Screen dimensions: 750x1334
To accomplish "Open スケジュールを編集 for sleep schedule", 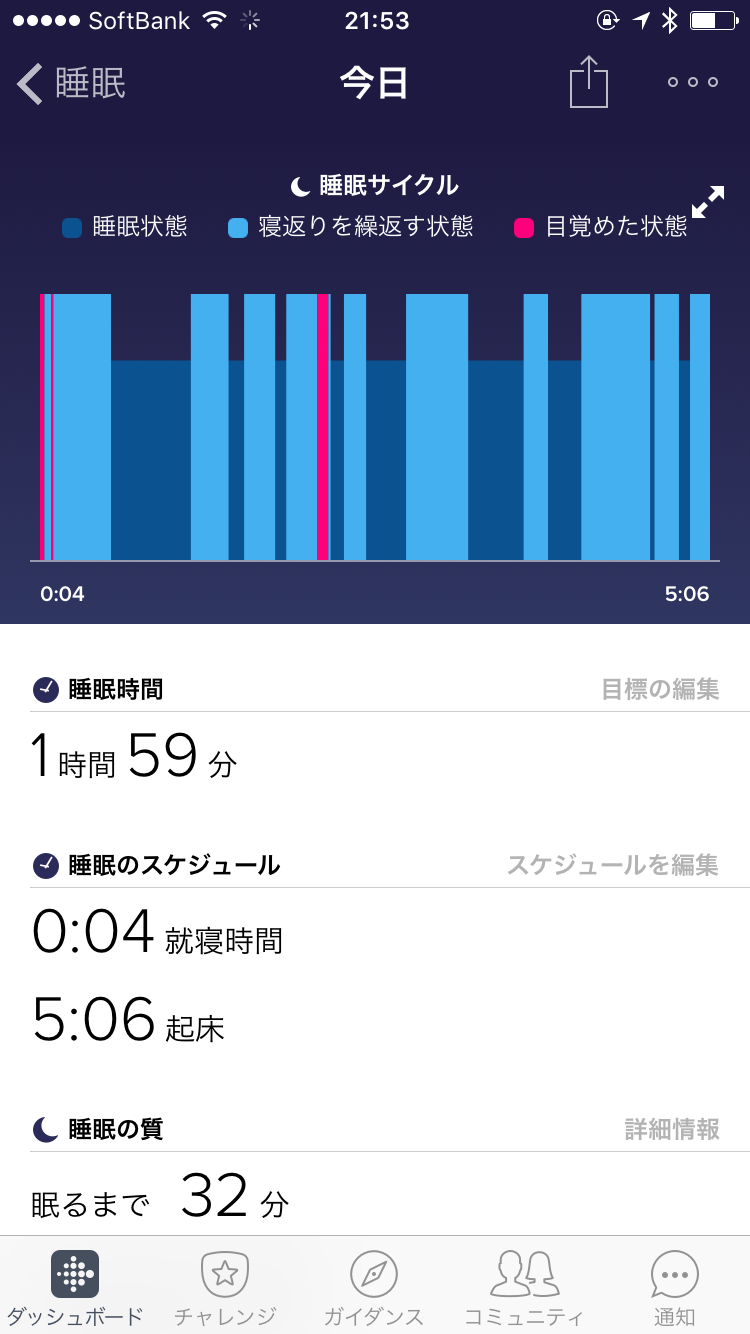I will (612, 865).
